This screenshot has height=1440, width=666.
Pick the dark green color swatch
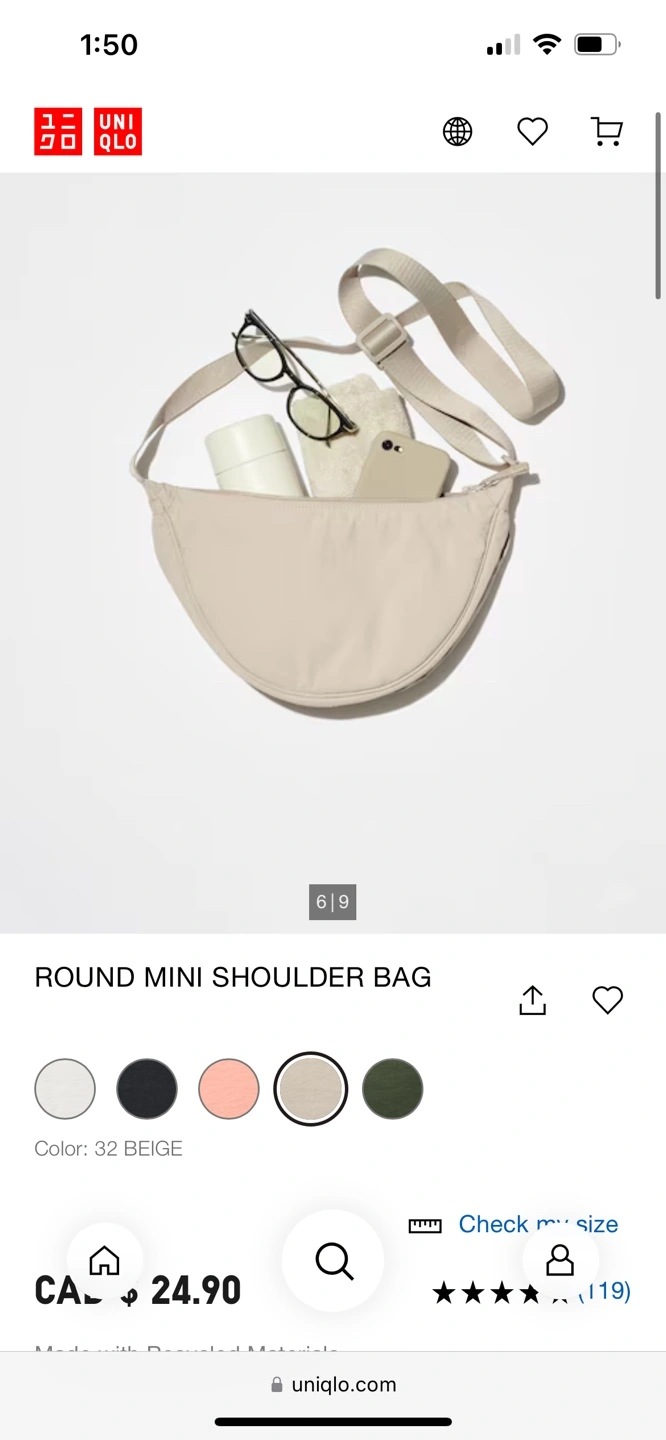[x=393, y=1089]
